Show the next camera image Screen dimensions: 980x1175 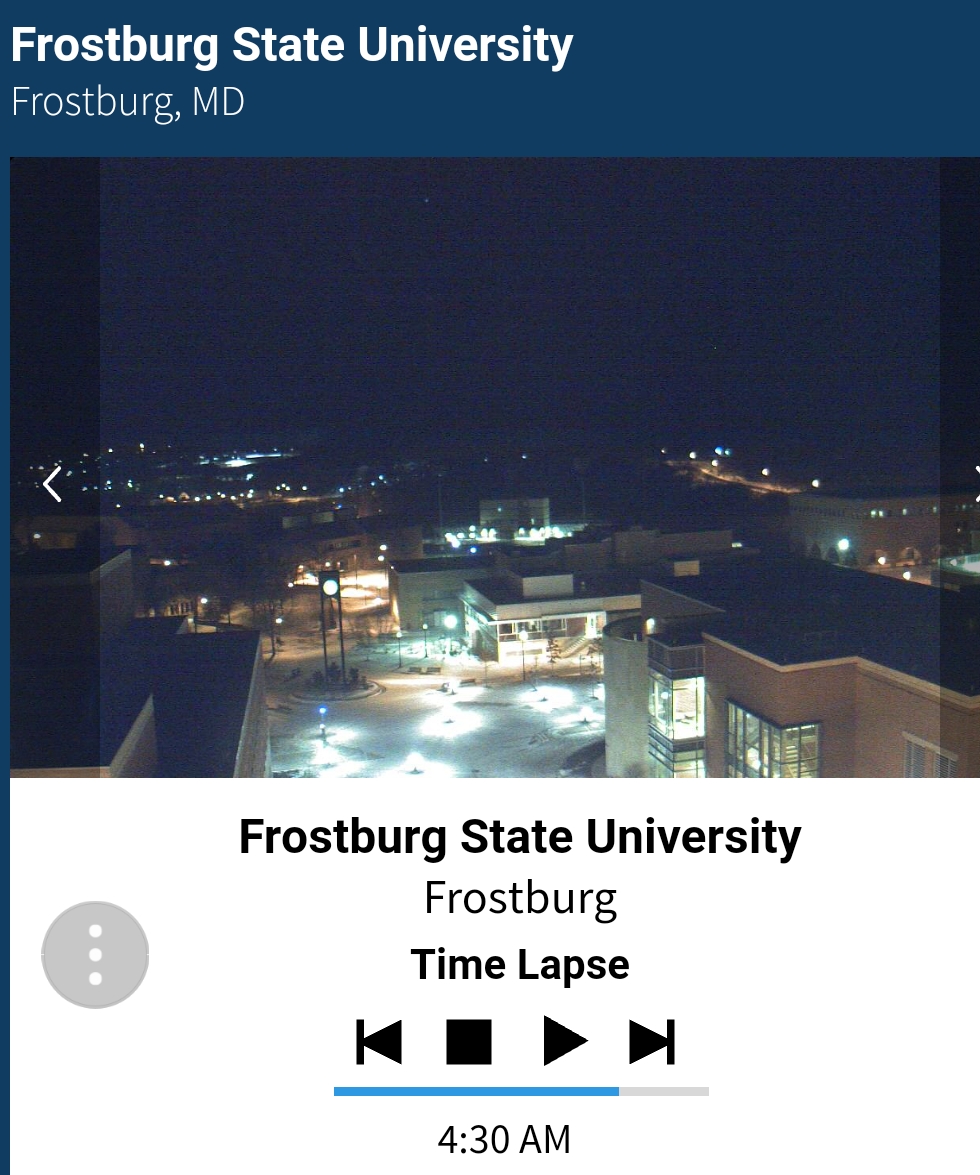974,484
